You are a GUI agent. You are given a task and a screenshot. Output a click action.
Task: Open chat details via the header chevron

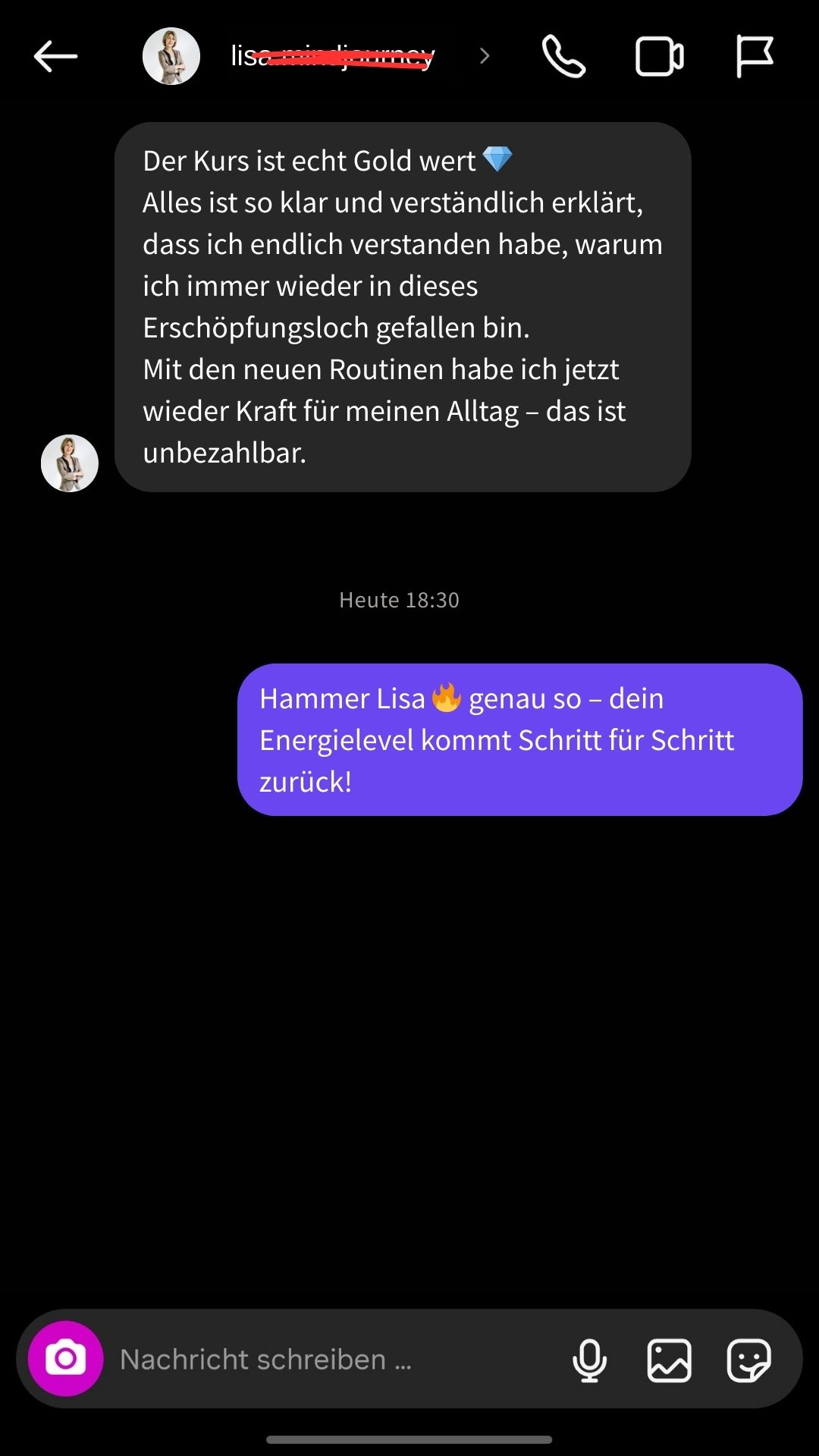coord(485,56)
